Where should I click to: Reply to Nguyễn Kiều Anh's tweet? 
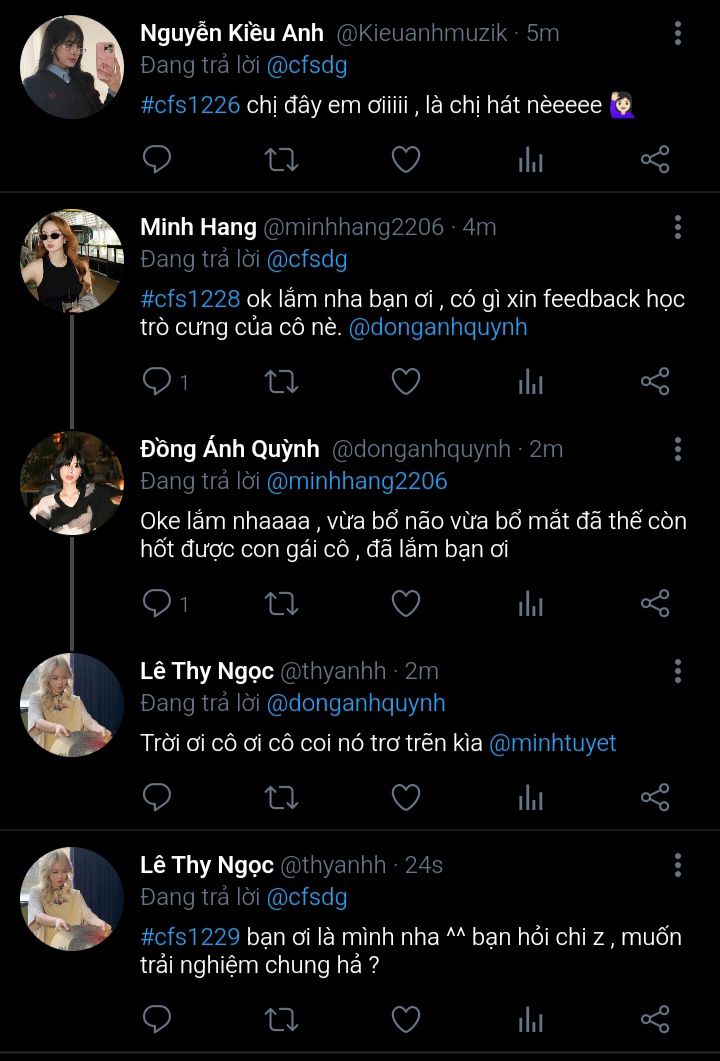coord(158,159)
